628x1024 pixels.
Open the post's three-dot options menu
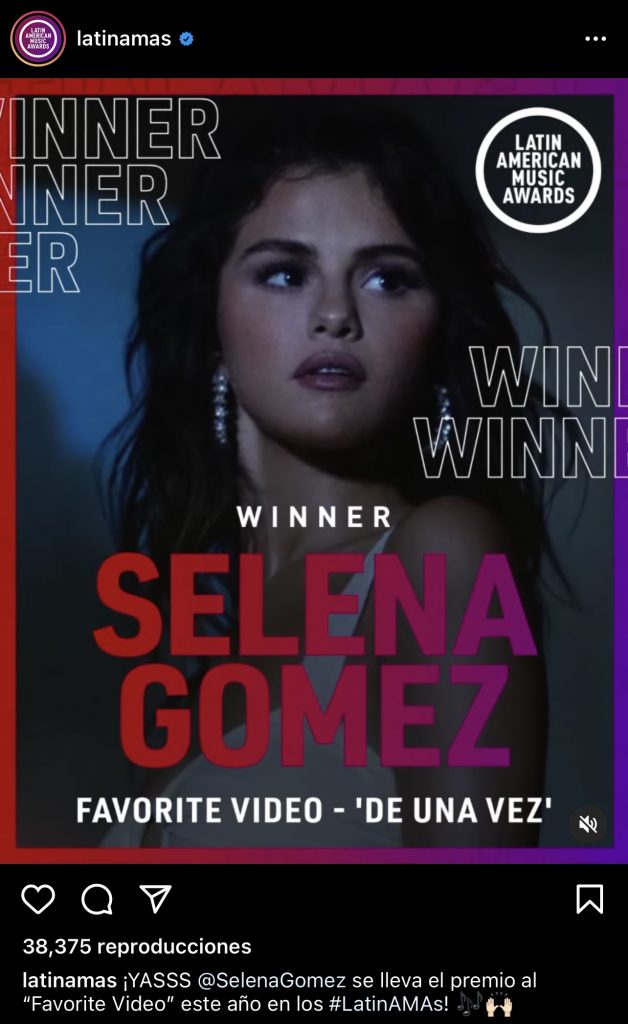pos(595,39)
